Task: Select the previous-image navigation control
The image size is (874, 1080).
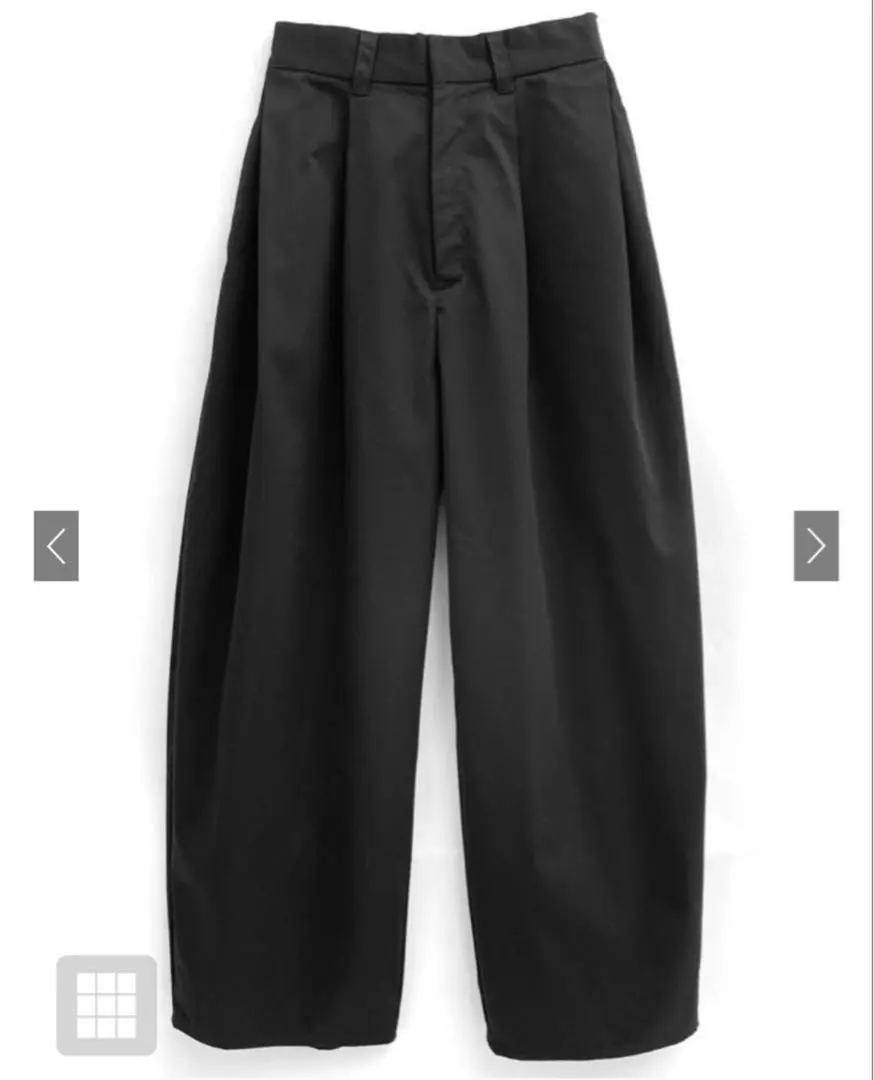Action: point(57,545)
